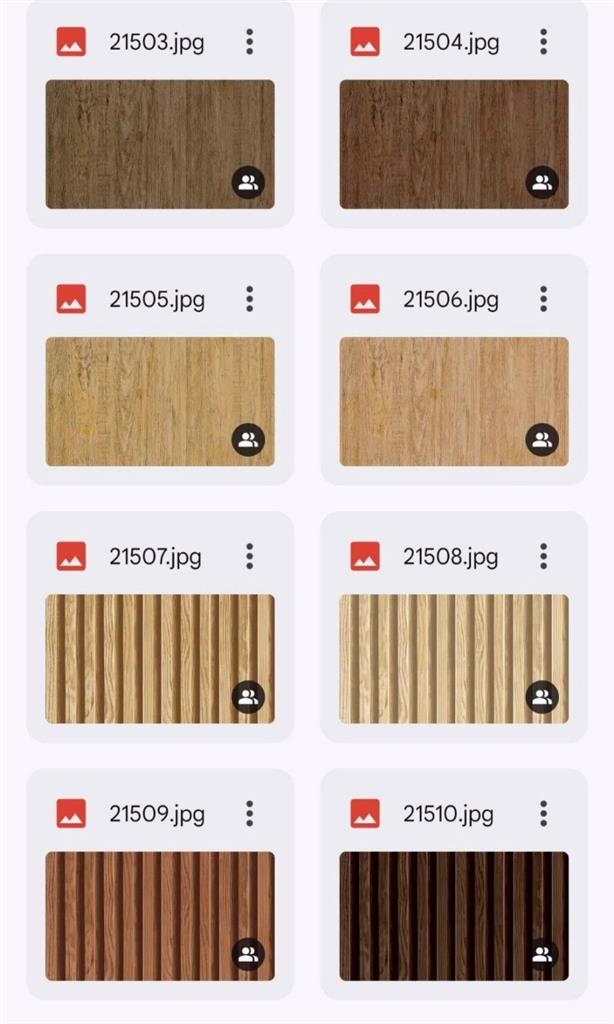This screenshot has height=1024, width=614.
Task: Open the 21508.jpg slatted panel image
Action: click(454, 659)
